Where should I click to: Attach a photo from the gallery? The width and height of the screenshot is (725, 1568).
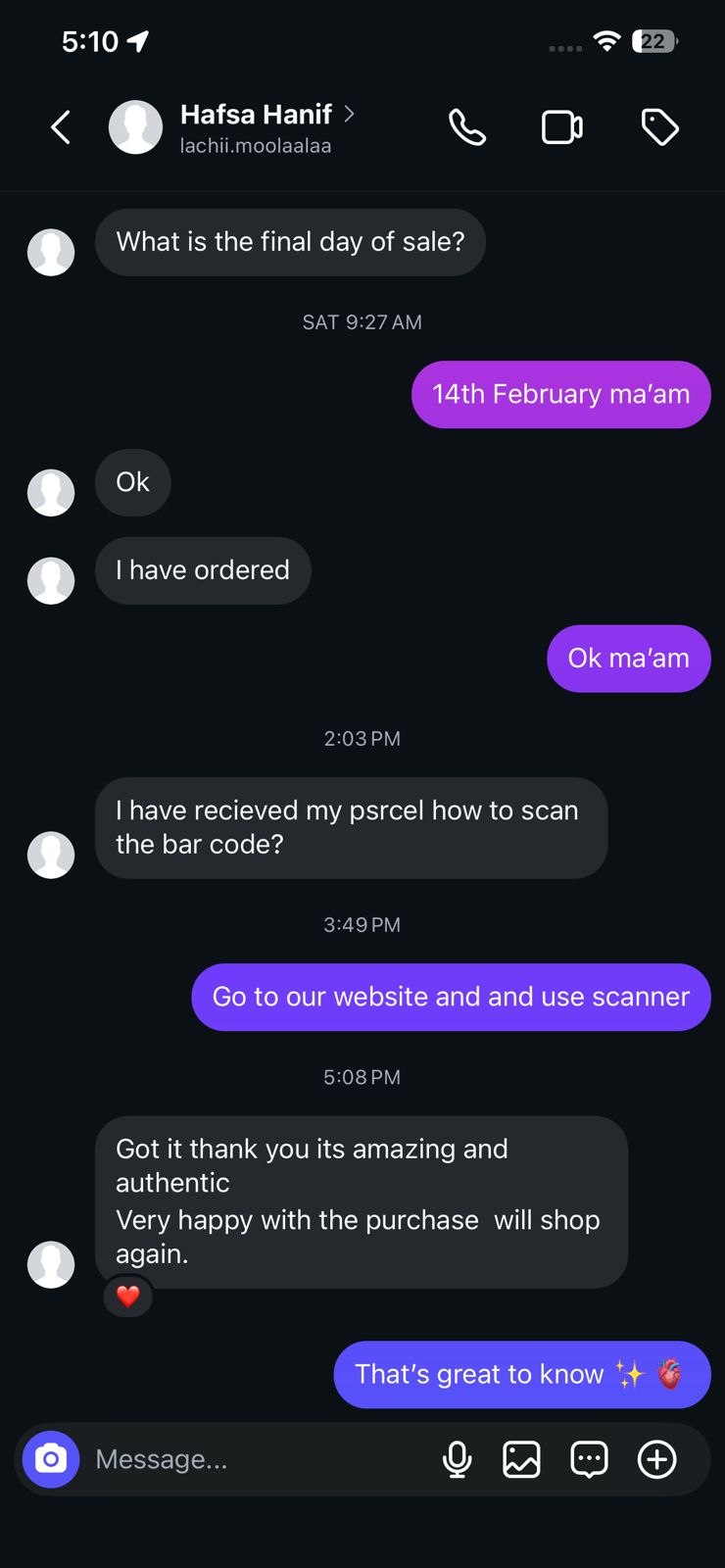pos(521,1459)
